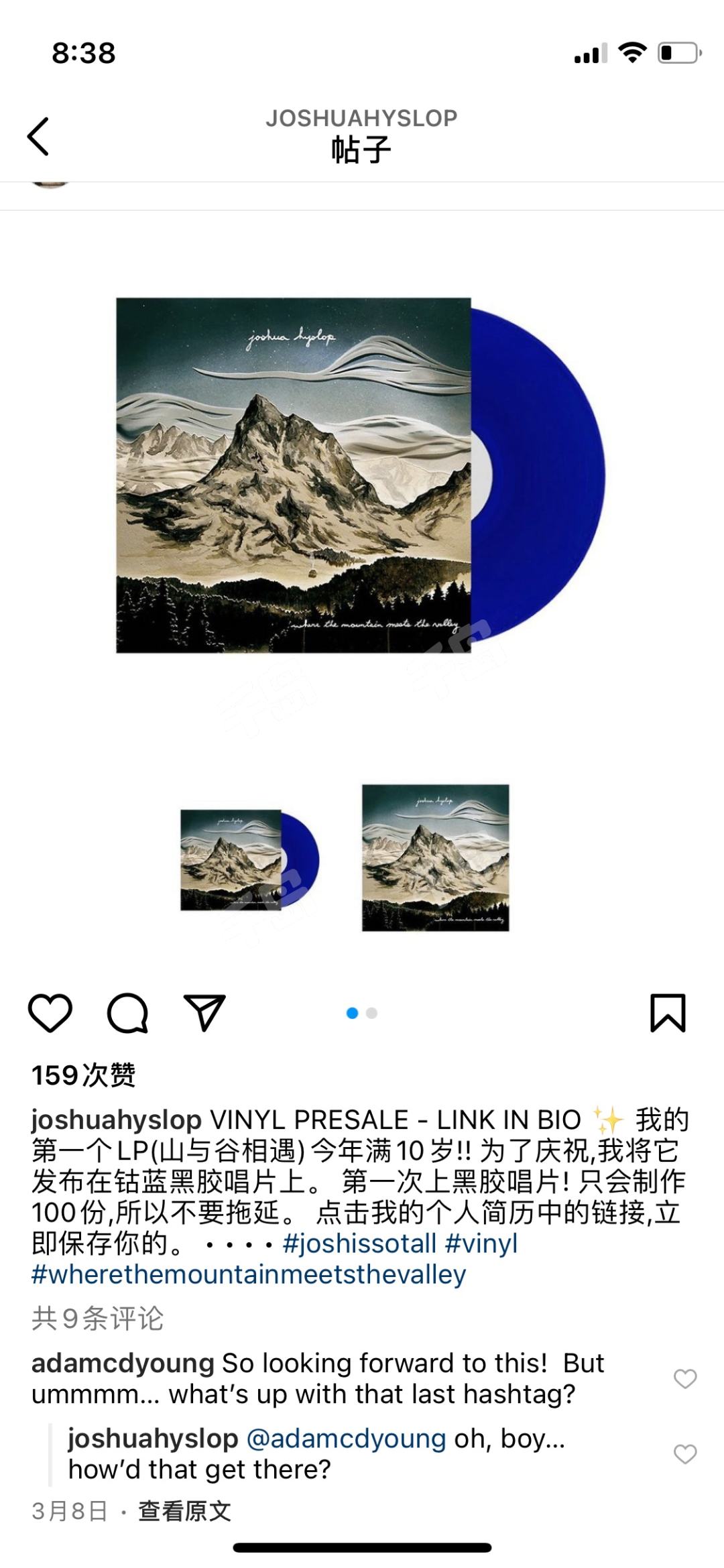Image resolution: width=724 pixels, height=1568 pixels.
Task: Like adamcdyoung's comment
Action: click(x=684, y=1379)
